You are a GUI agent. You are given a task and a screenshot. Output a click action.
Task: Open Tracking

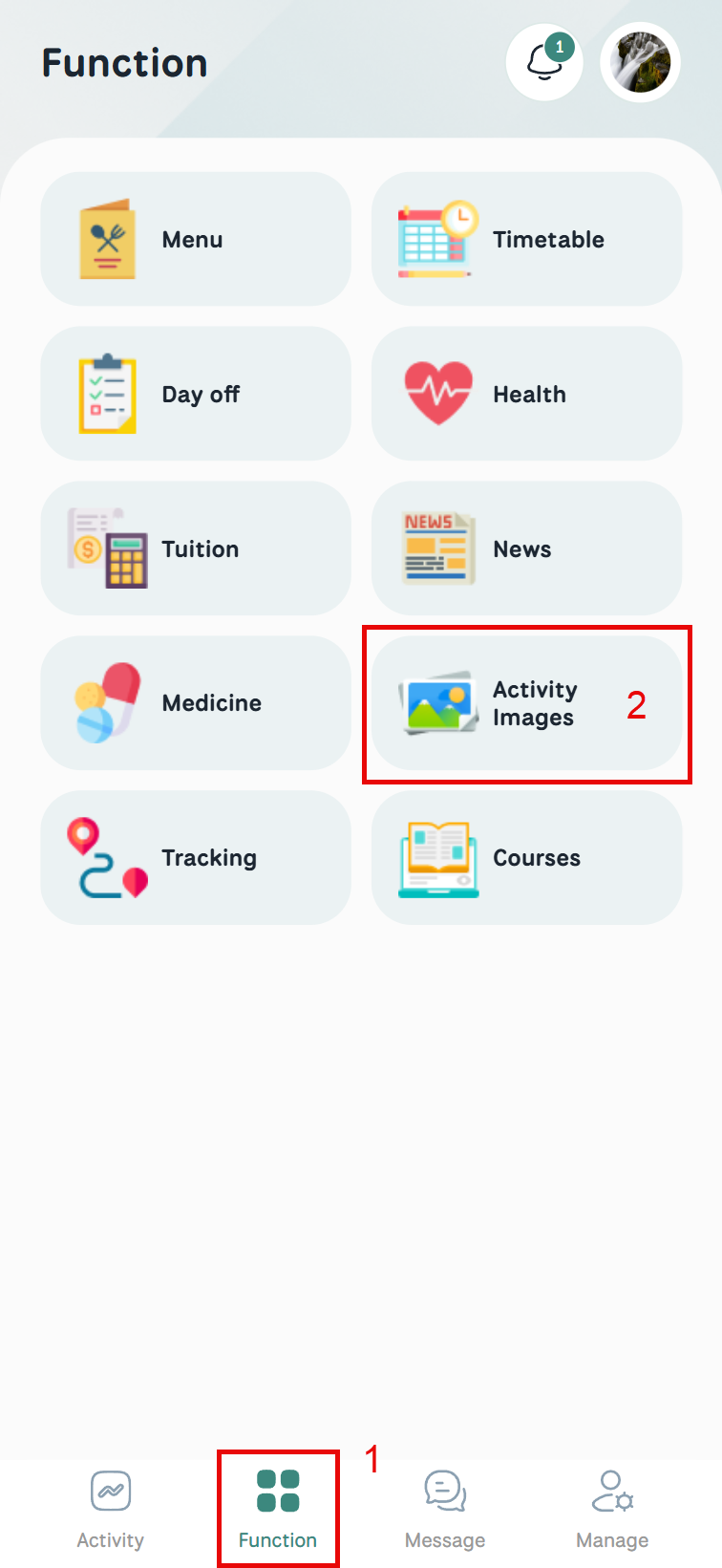pos(196,858)
